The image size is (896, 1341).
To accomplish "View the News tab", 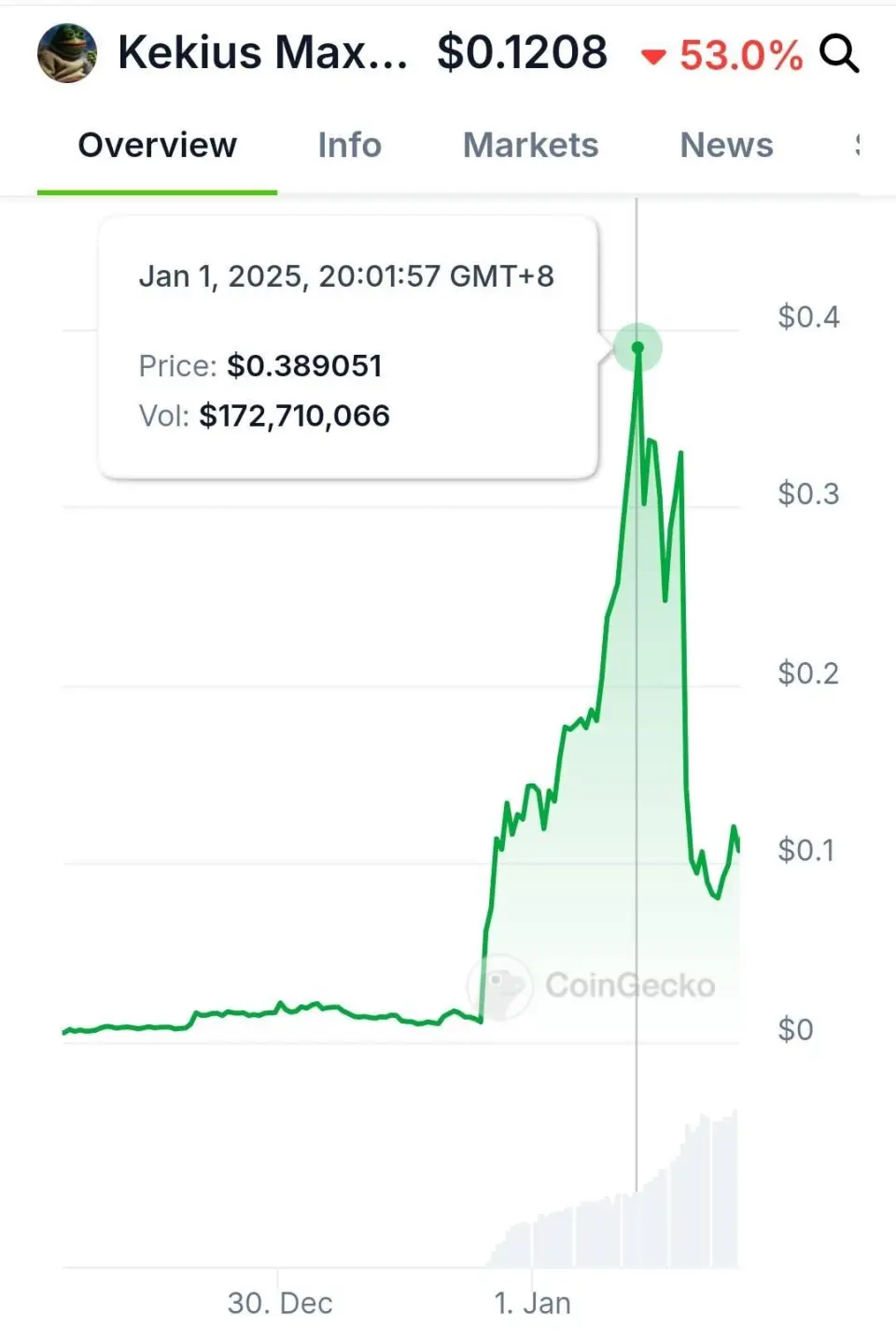I will click(x=726, y=146).
